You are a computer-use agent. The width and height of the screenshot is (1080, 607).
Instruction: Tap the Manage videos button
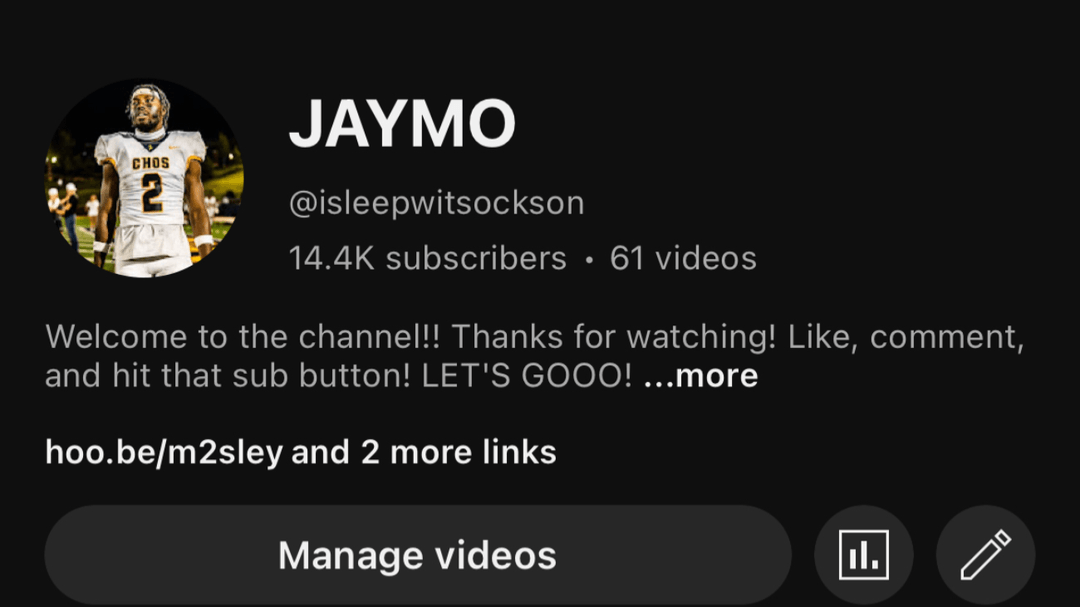click(x=417, y=555)
